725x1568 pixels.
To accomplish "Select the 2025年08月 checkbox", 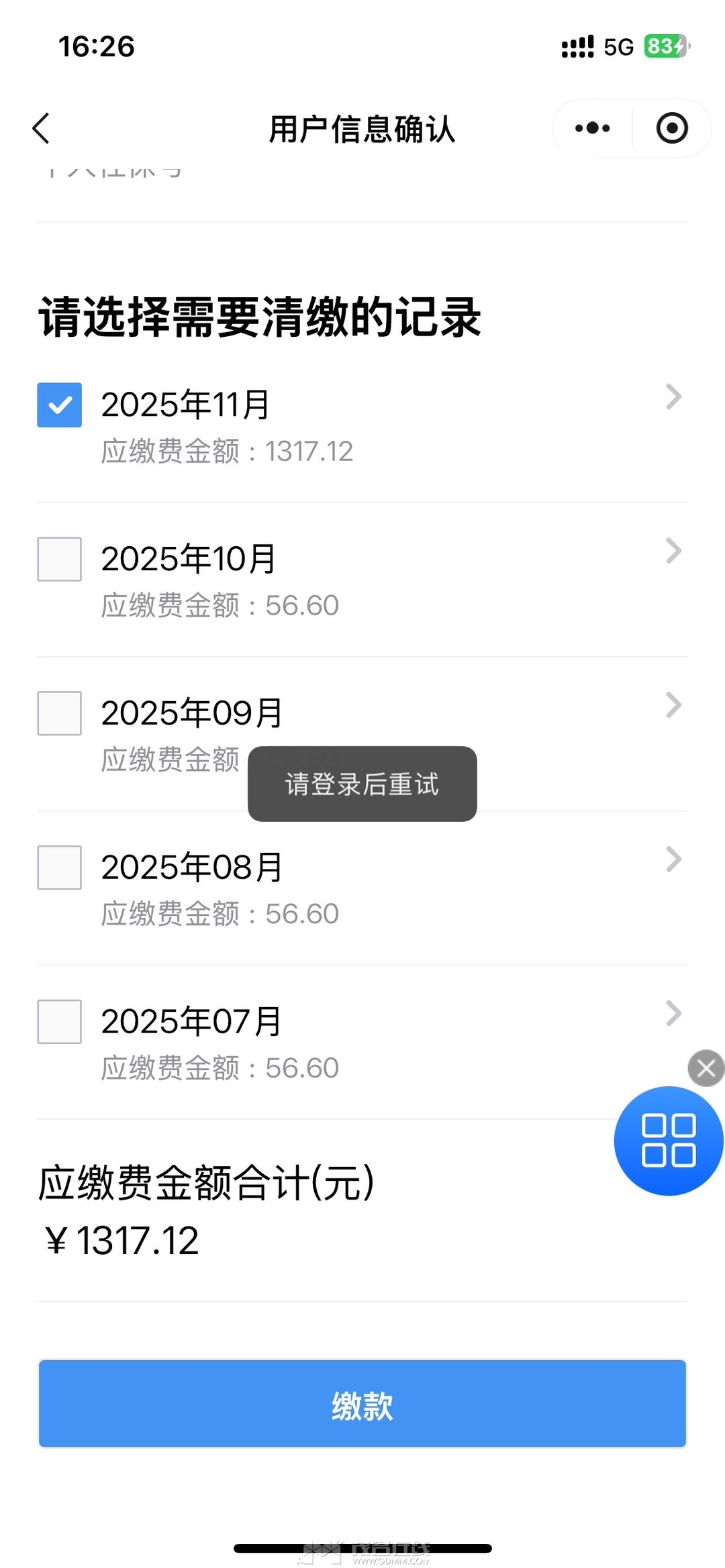I will click(x=58, y=868).
